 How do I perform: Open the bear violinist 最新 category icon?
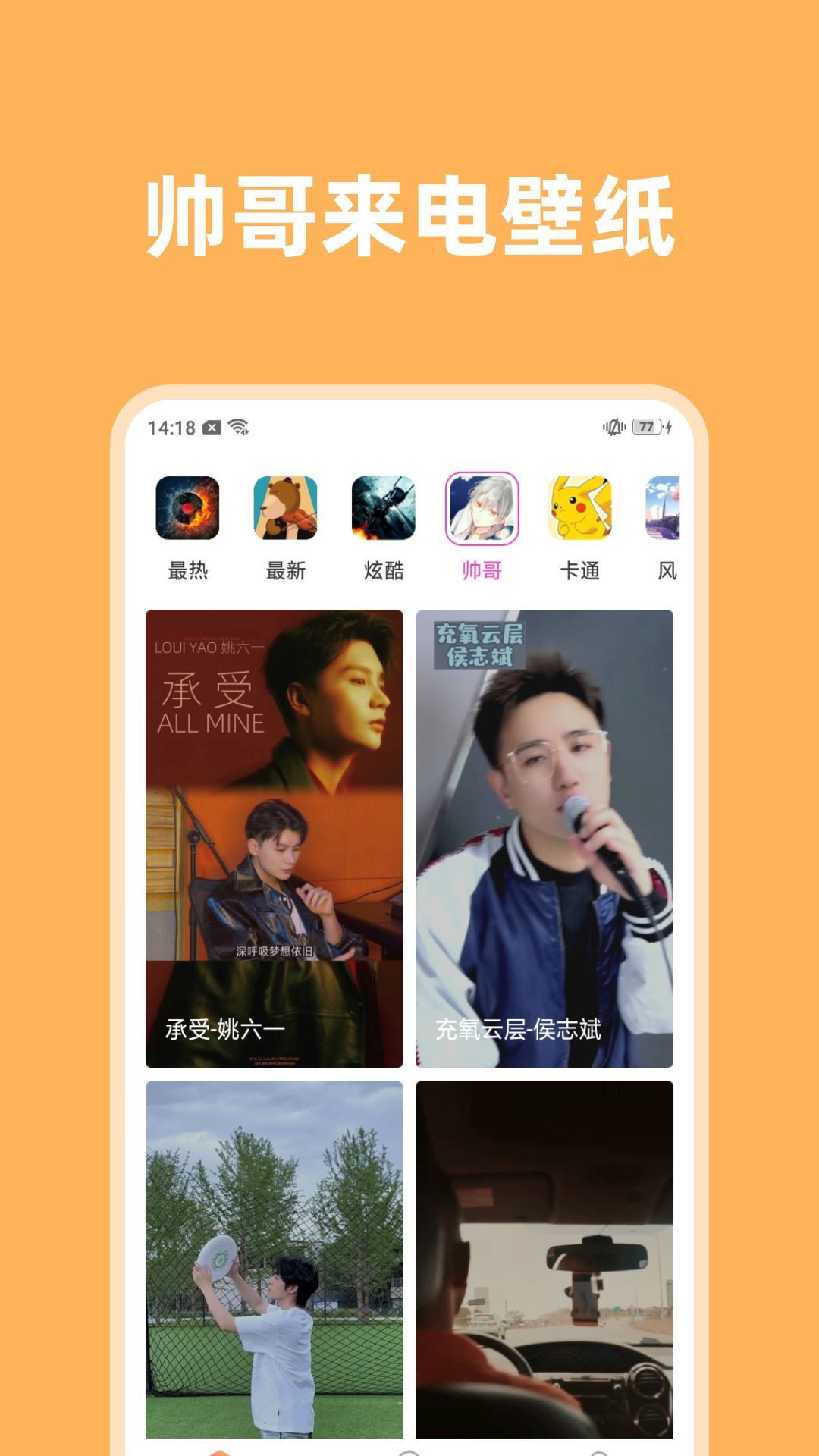point(285,510)
